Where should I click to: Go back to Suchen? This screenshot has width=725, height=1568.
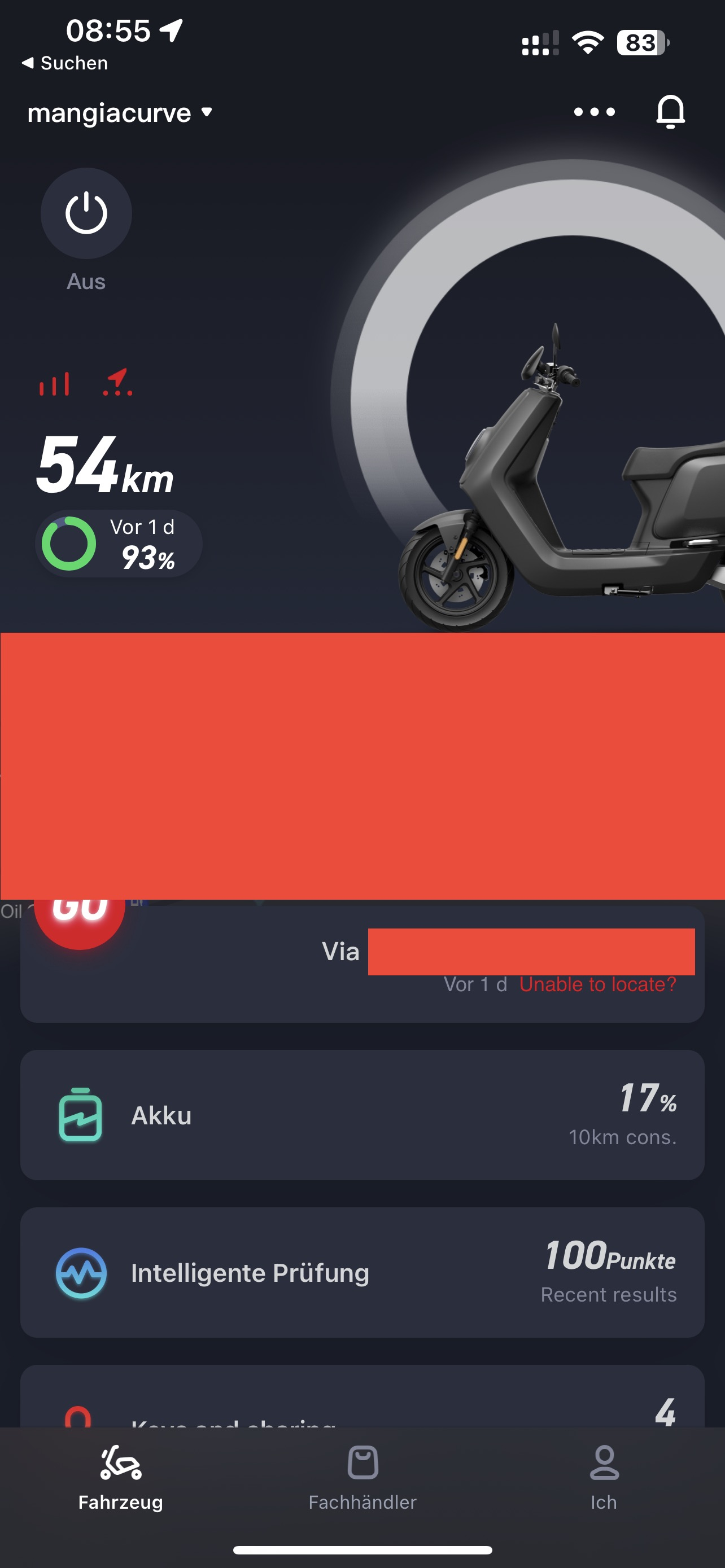(x=64, y=63)
